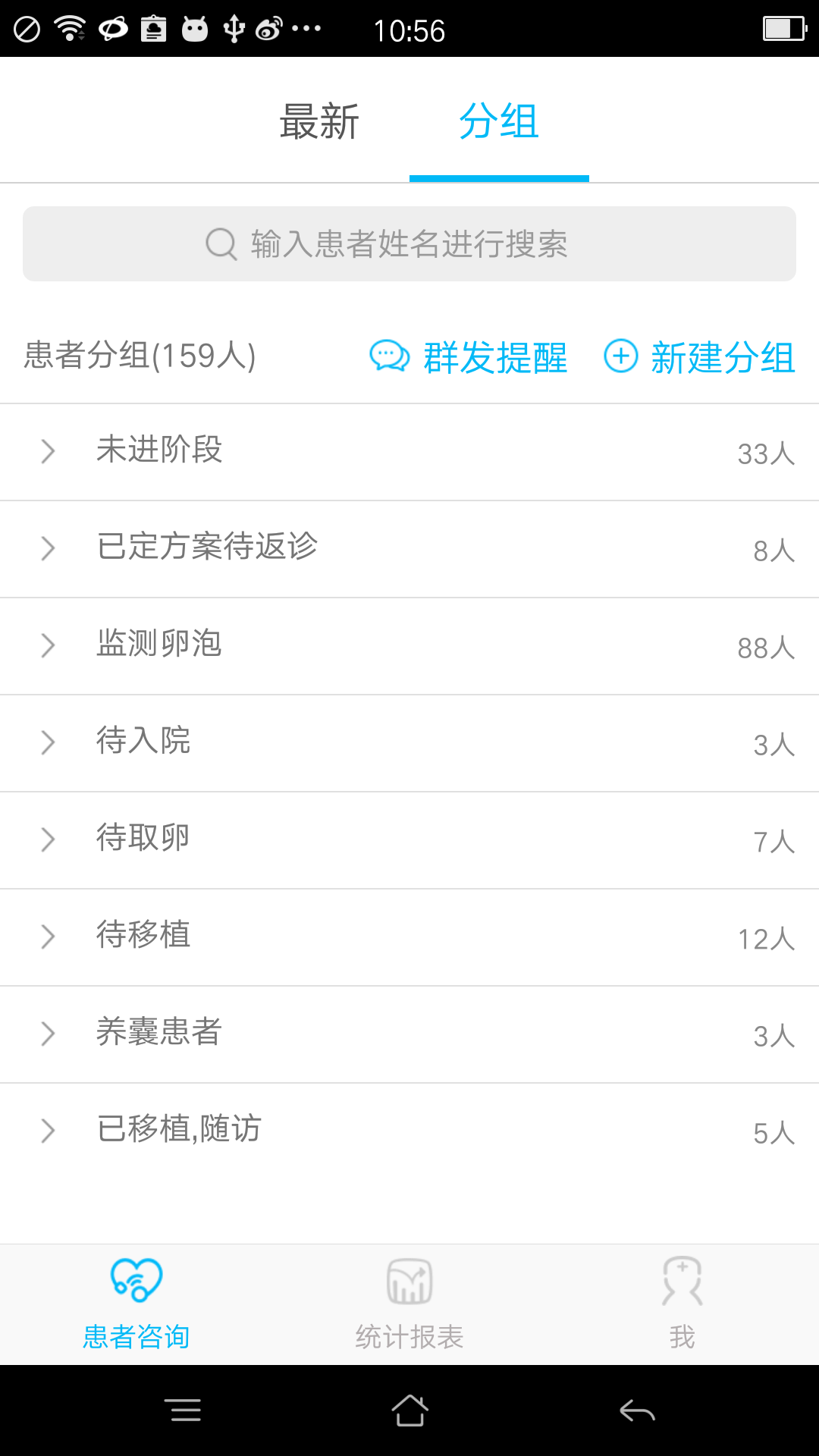Open 群发提醒 group reminder

(x=469, y=357)
